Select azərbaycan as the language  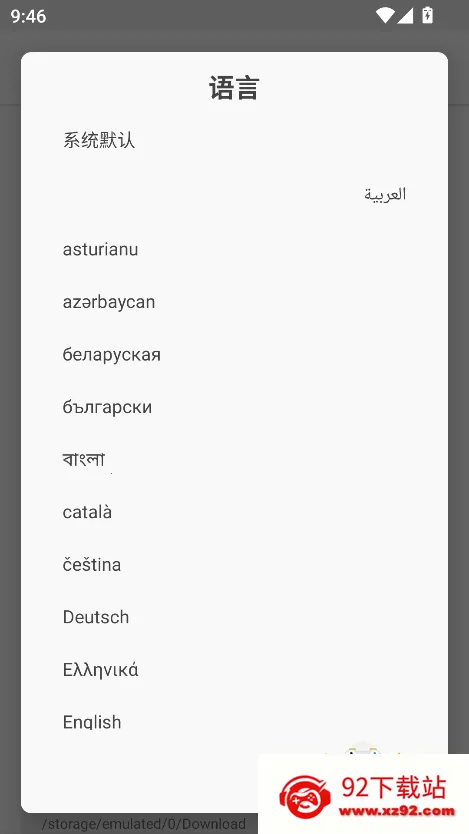[234, 302]
